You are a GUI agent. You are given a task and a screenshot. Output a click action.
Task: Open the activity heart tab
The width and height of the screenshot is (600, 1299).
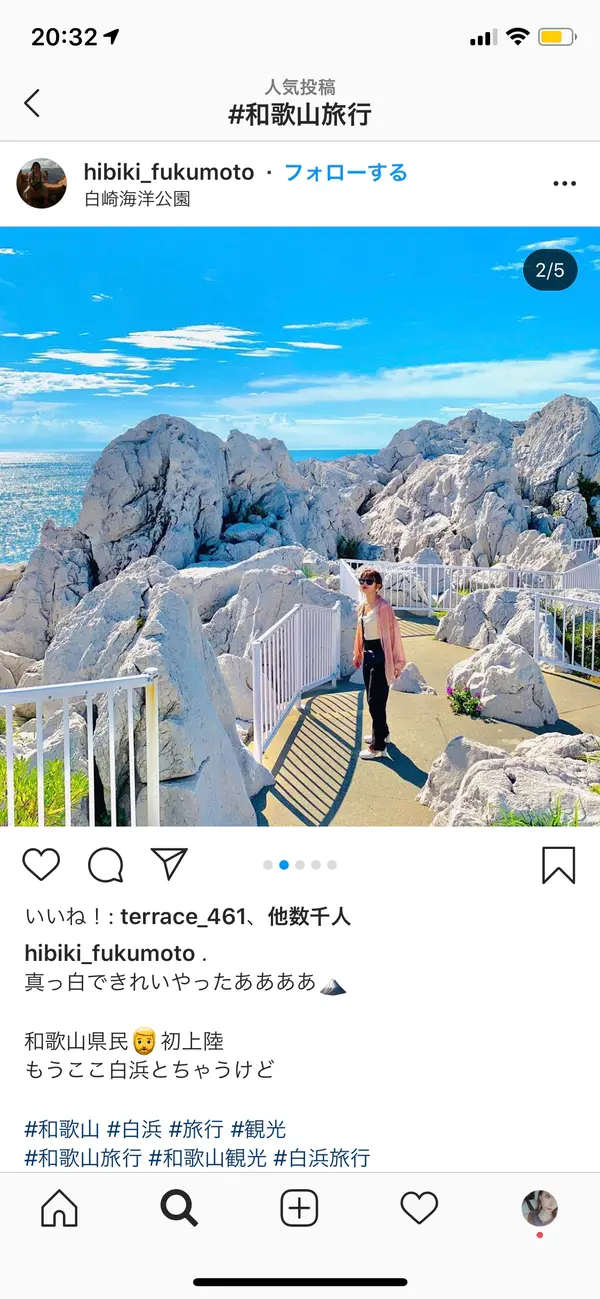click(x=419, y=1209)
